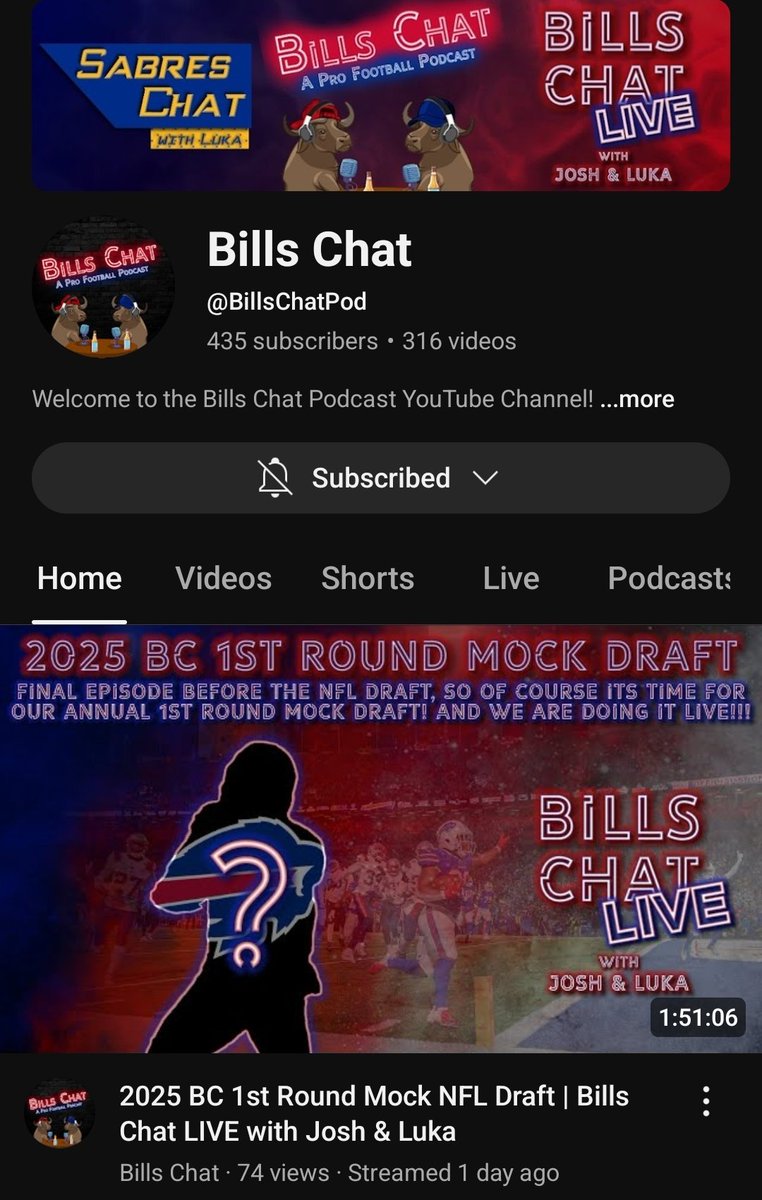Screen dimensions: 762x1200
Task: Switch to the Live tab
Action: tap(511, 578)
